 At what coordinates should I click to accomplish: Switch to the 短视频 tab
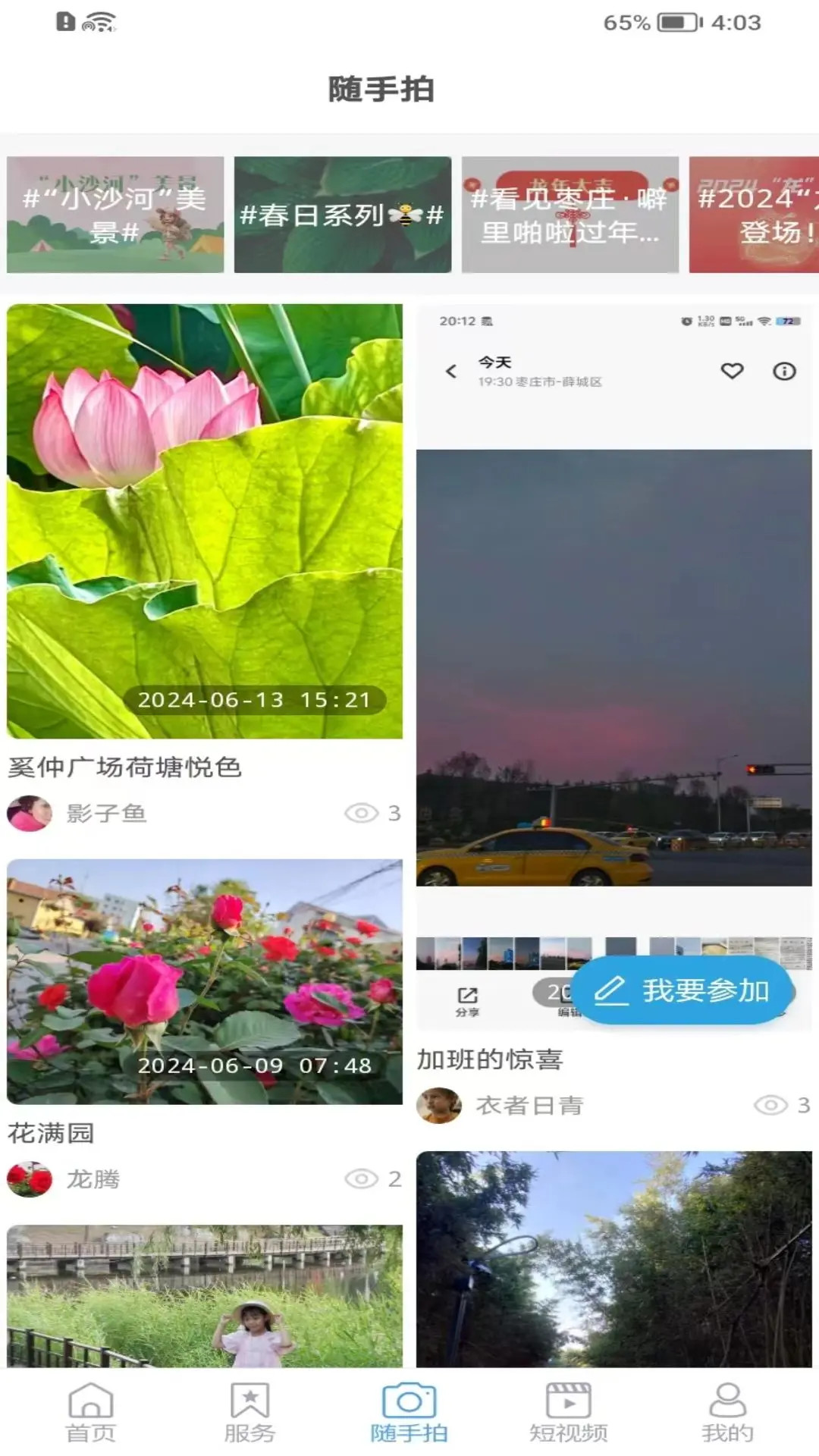click(x=569, y=1412)
